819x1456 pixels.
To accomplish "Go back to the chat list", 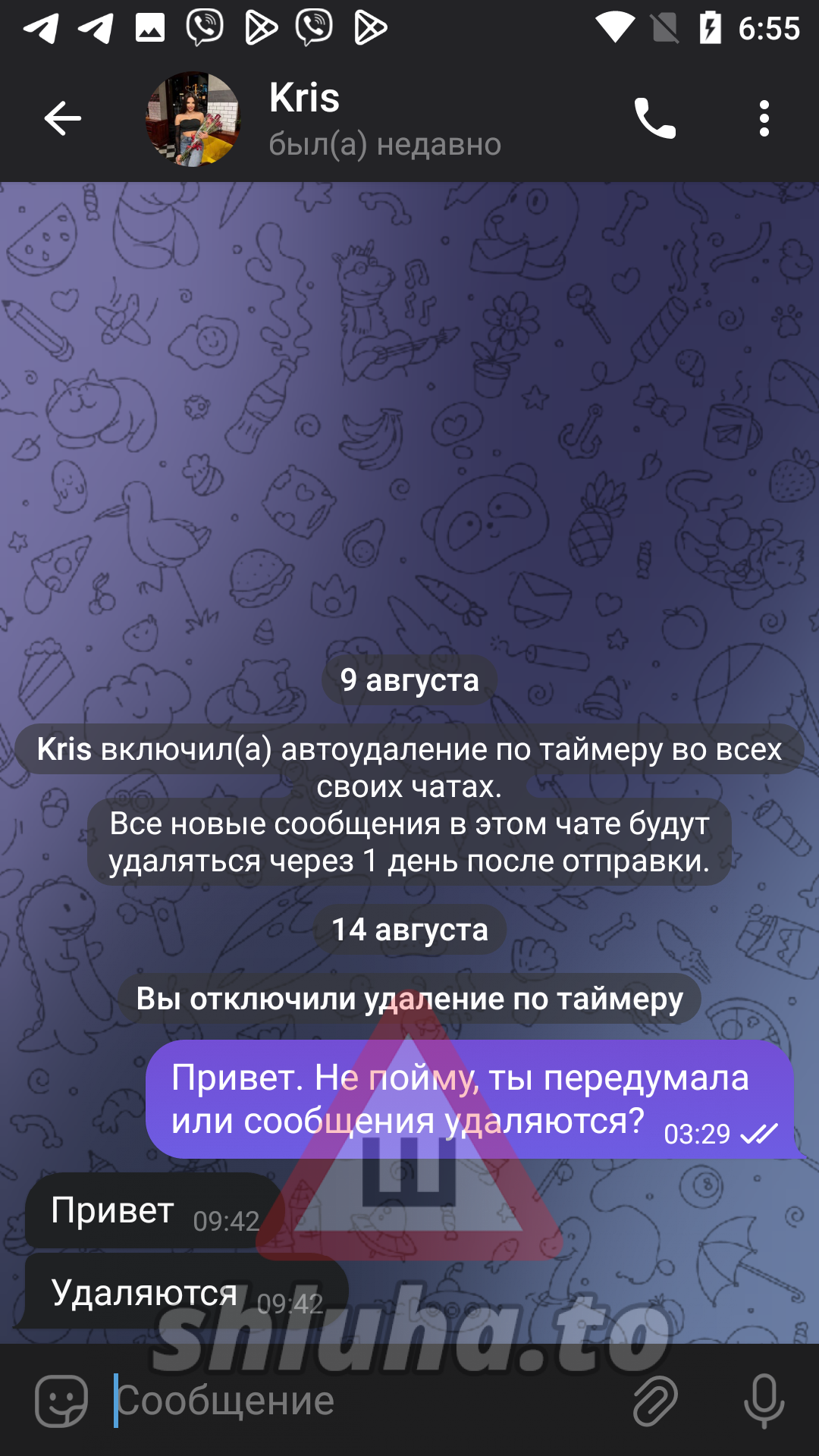I will [x=62, y=118].
